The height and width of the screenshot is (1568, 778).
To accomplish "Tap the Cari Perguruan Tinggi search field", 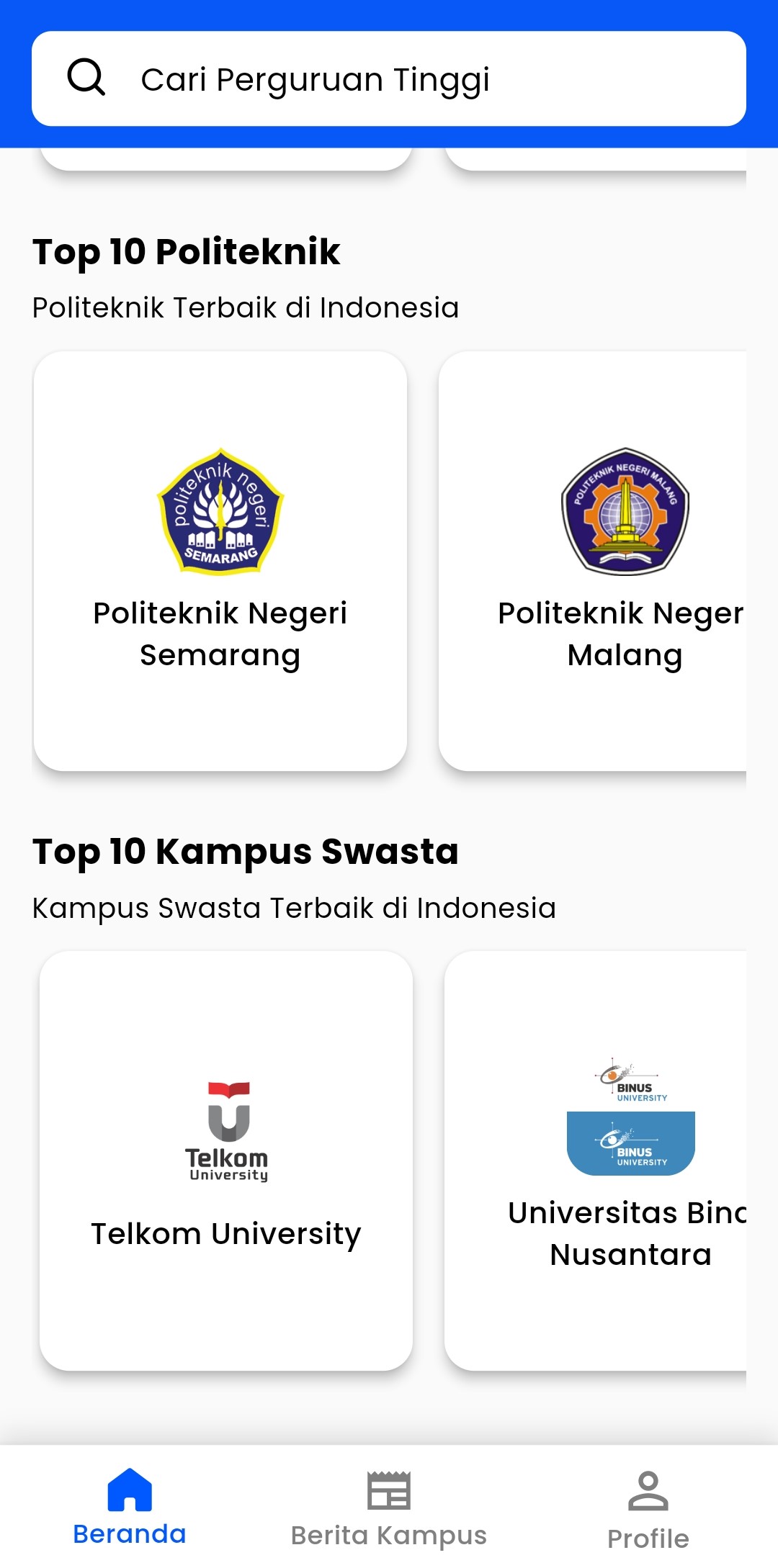I will (389, 78).
